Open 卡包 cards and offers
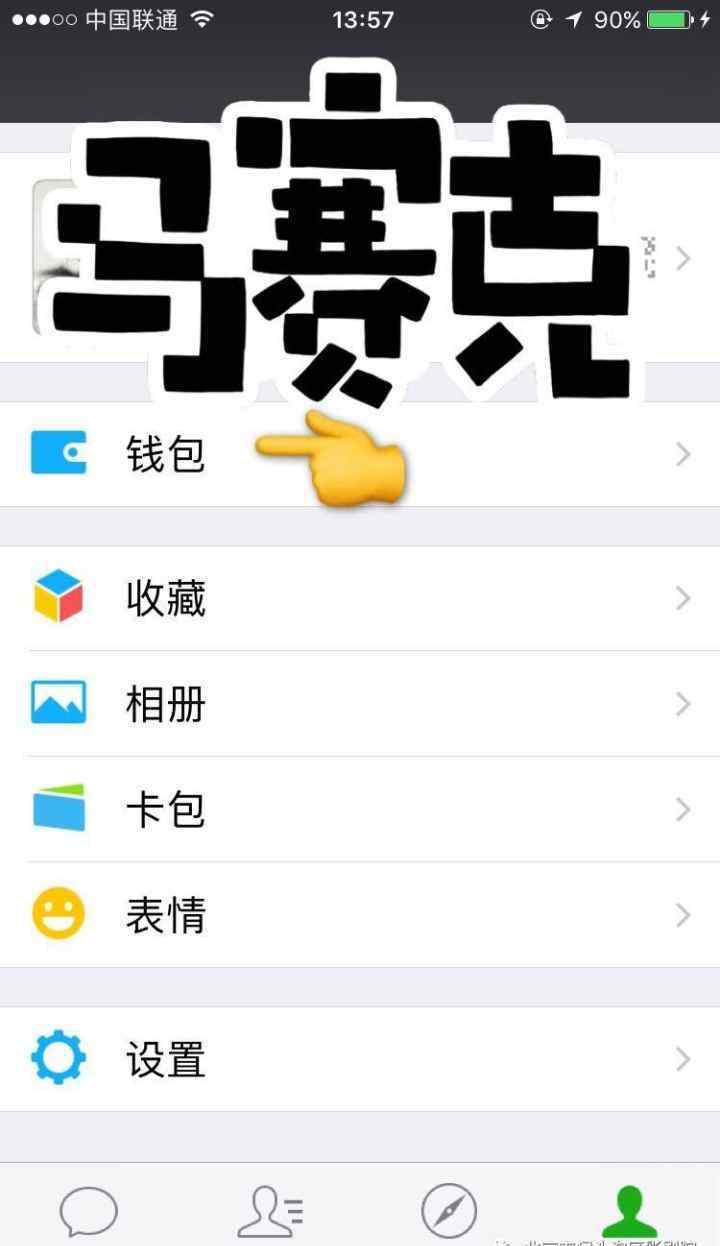The image size is (720, 1246). 165,809
